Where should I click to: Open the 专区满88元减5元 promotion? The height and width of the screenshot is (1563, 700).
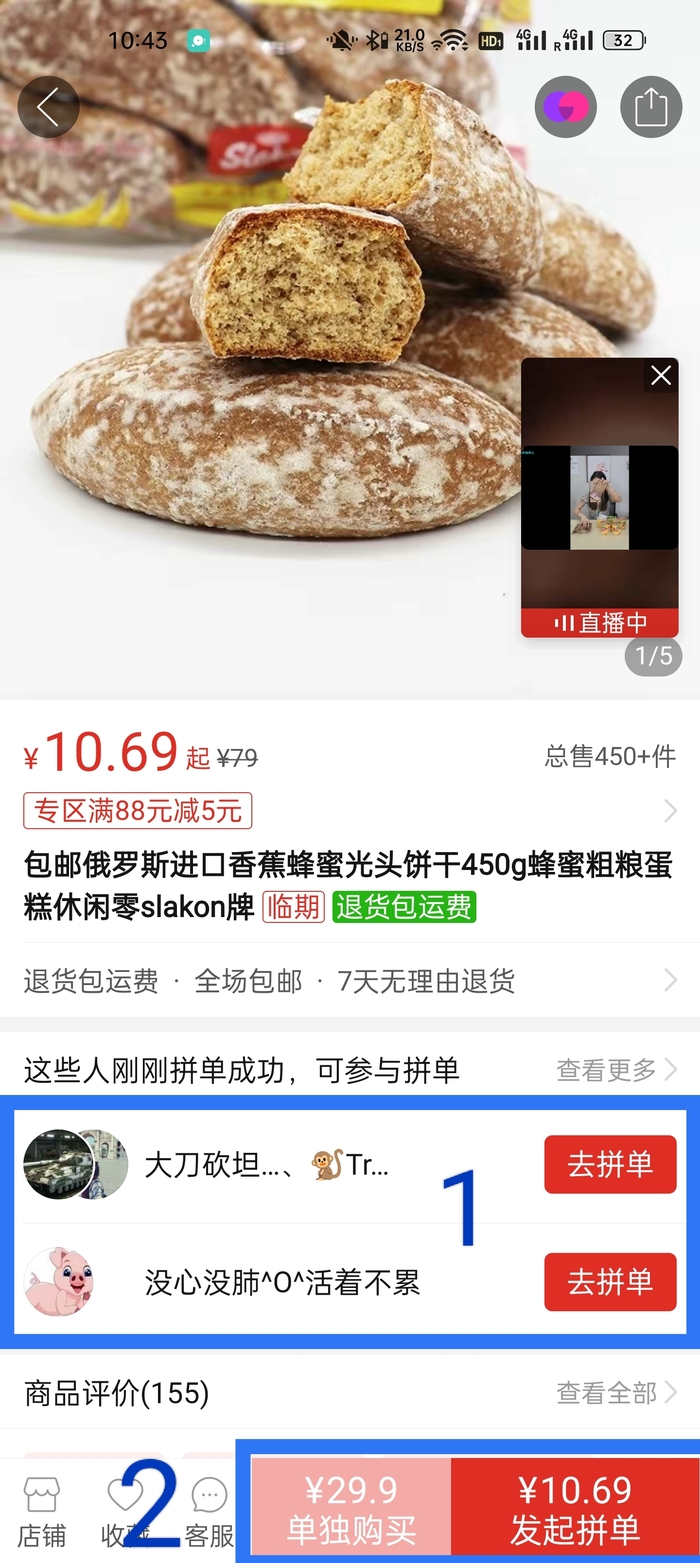138,810
